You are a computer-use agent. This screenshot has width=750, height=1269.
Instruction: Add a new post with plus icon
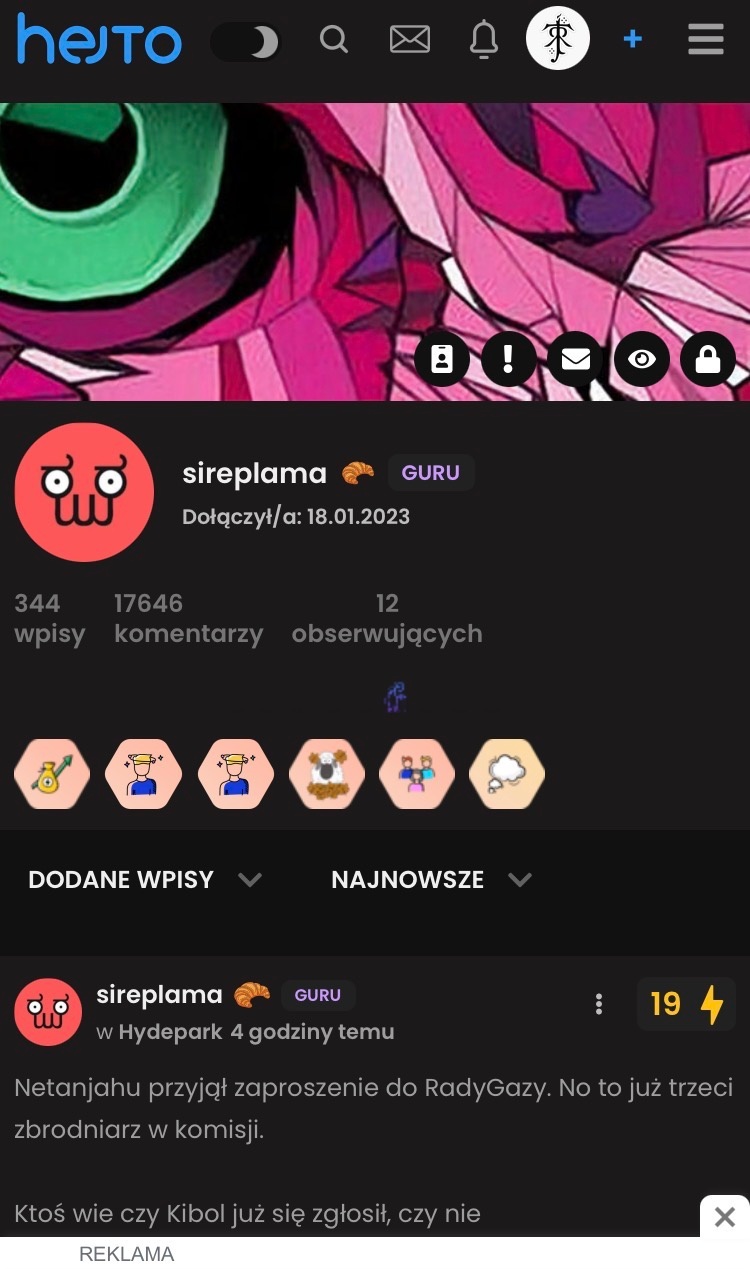click(x=632, y=40)
